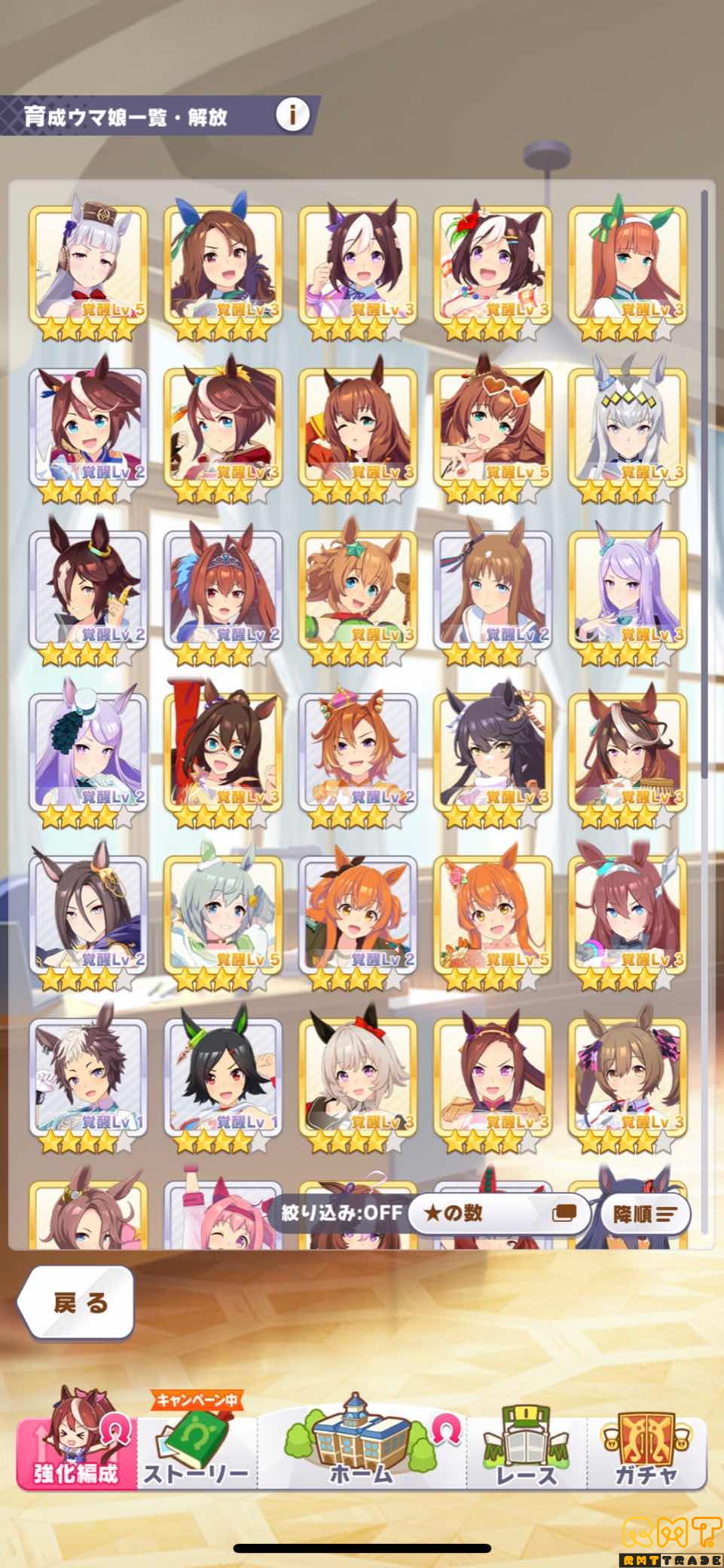Select the brown-haired girl with blue ear covers

[x=223, y=269]
